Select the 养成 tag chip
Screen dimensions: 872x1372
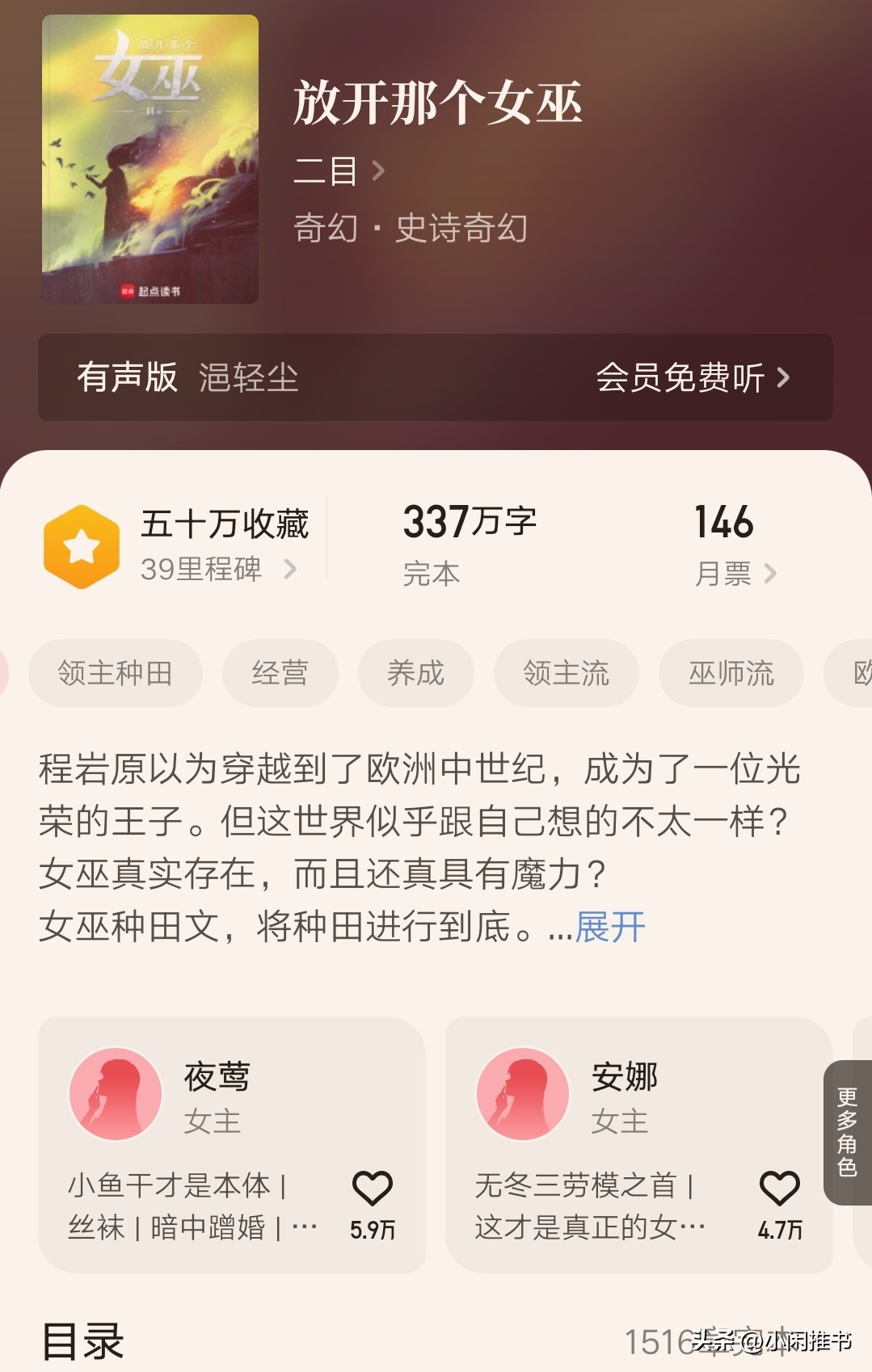click(415, 673)
